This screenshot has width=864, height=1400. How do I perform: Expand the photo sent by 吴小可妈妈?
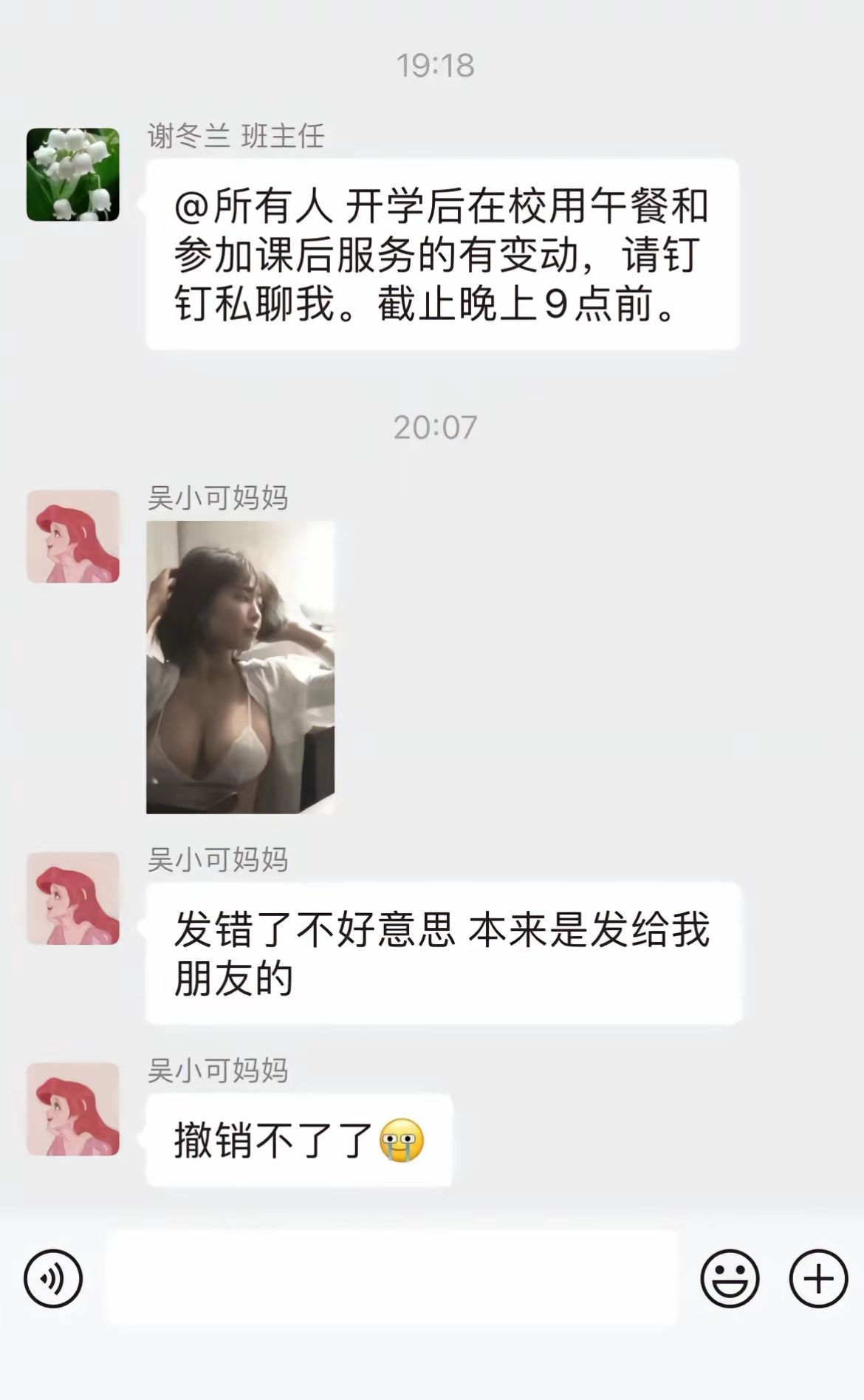point(241,665)
